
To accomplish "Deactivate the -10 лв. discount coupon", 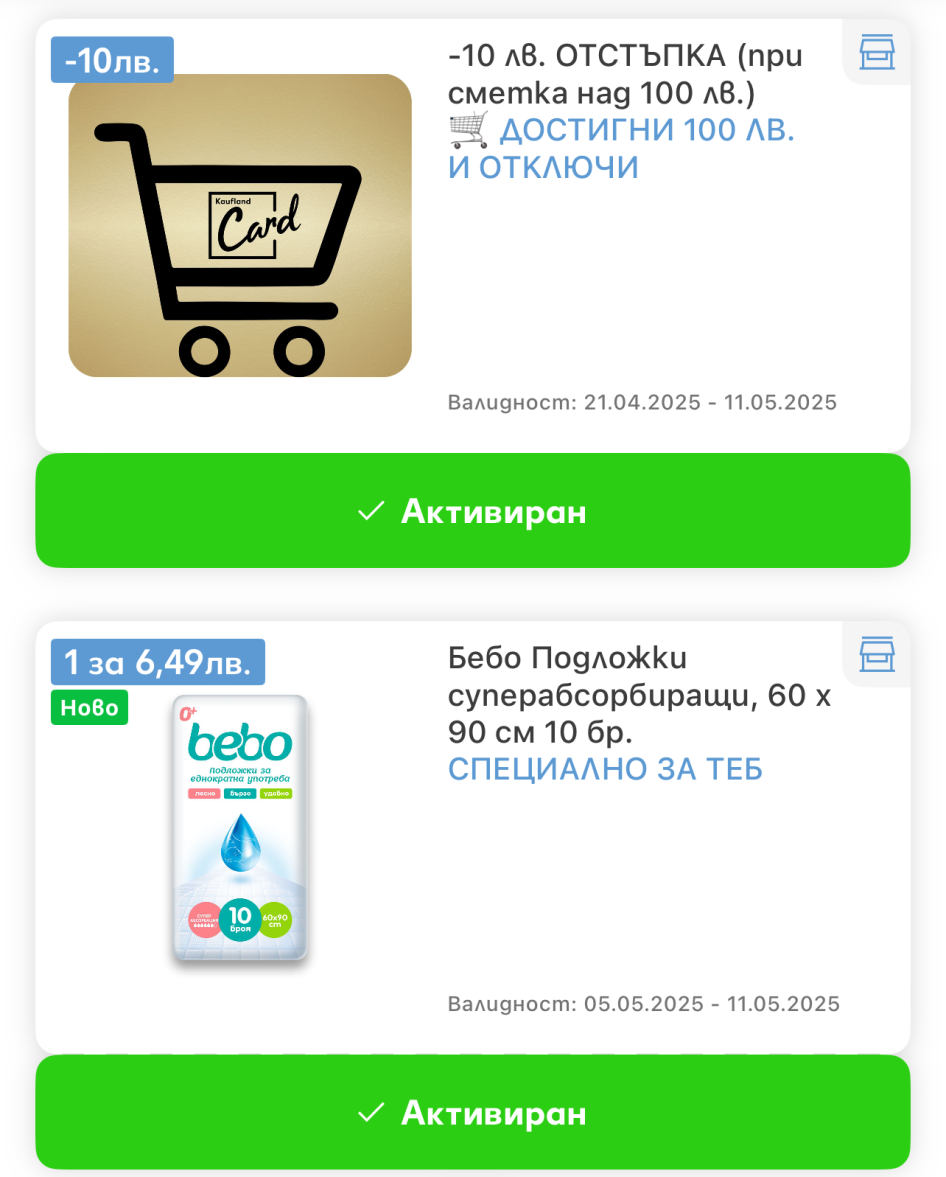I will (x=472, y=511).
